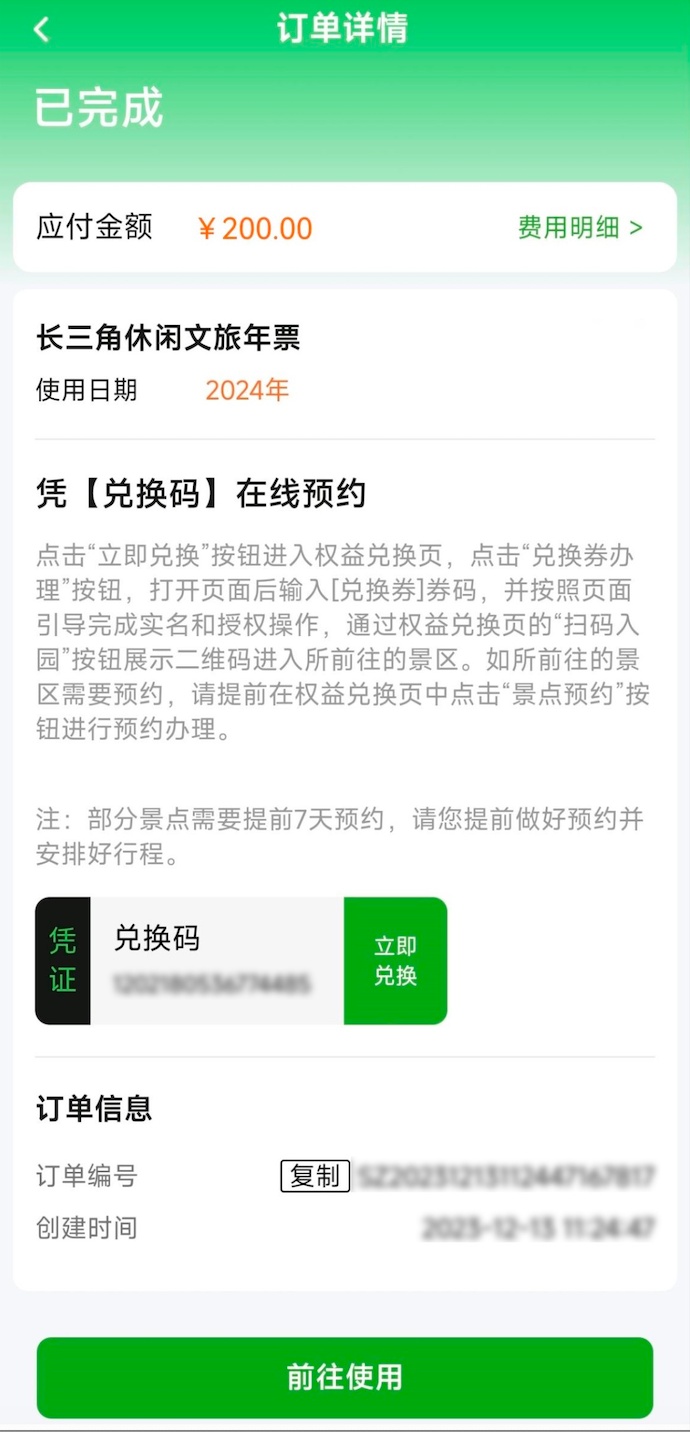The image size is (690, 1432).
Task: Open the 费用明细 fee breakdown
Action: 580,228
